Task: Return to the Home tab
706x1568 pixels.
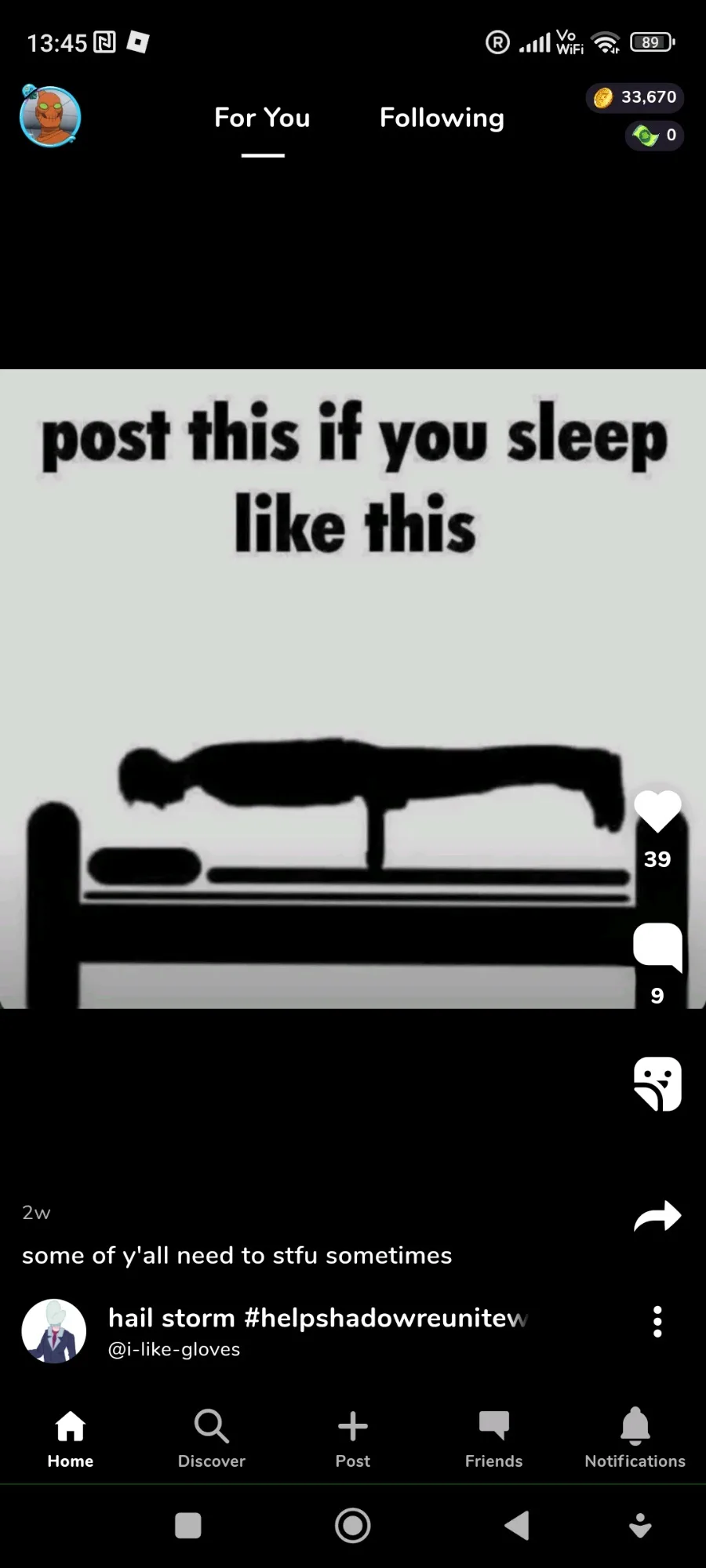Action: pos(71,1439)
